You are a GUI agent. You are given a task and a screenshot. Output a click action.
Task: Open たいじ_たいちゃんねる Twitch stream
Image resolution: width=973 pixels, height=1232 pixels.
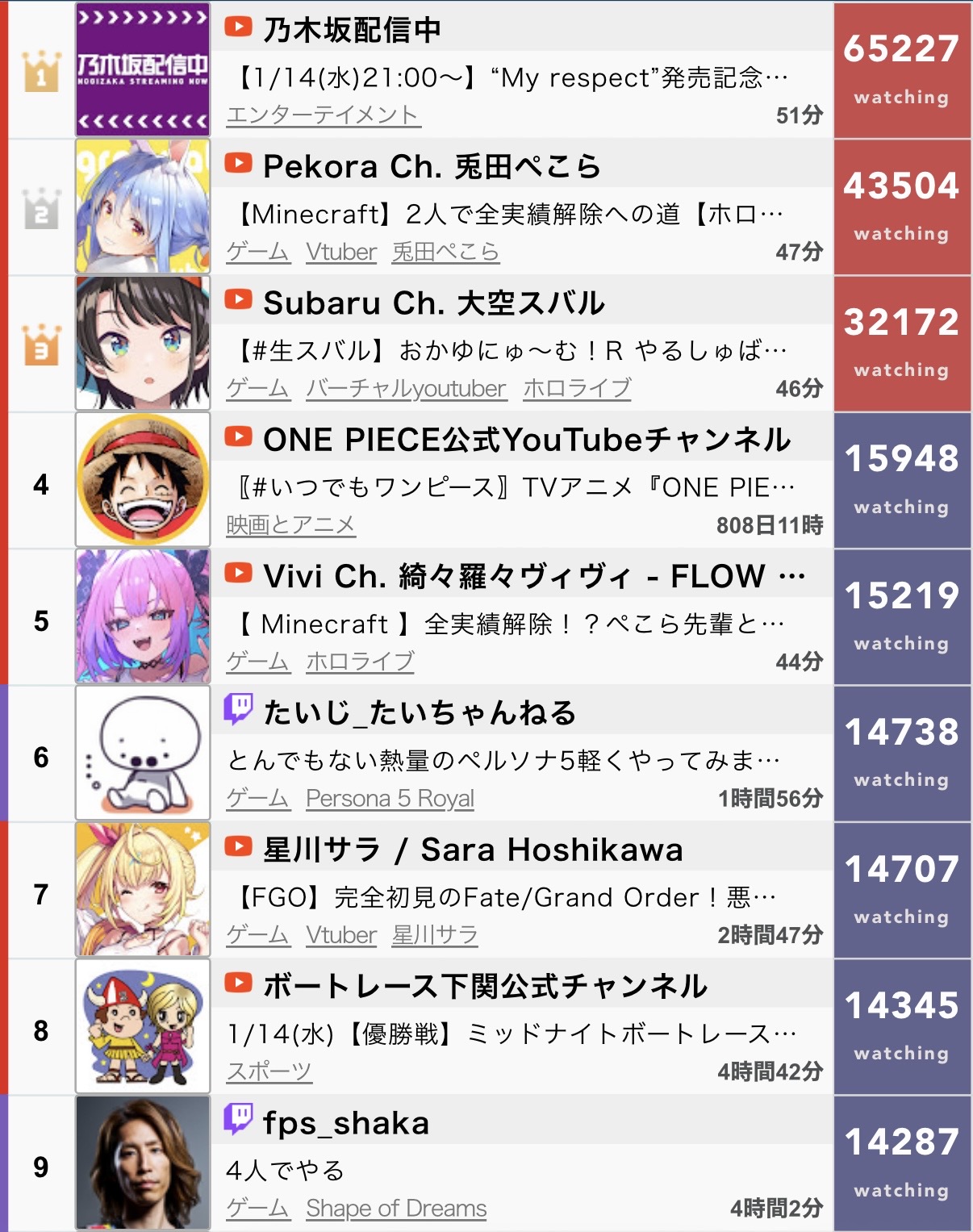tap(420, 713)
